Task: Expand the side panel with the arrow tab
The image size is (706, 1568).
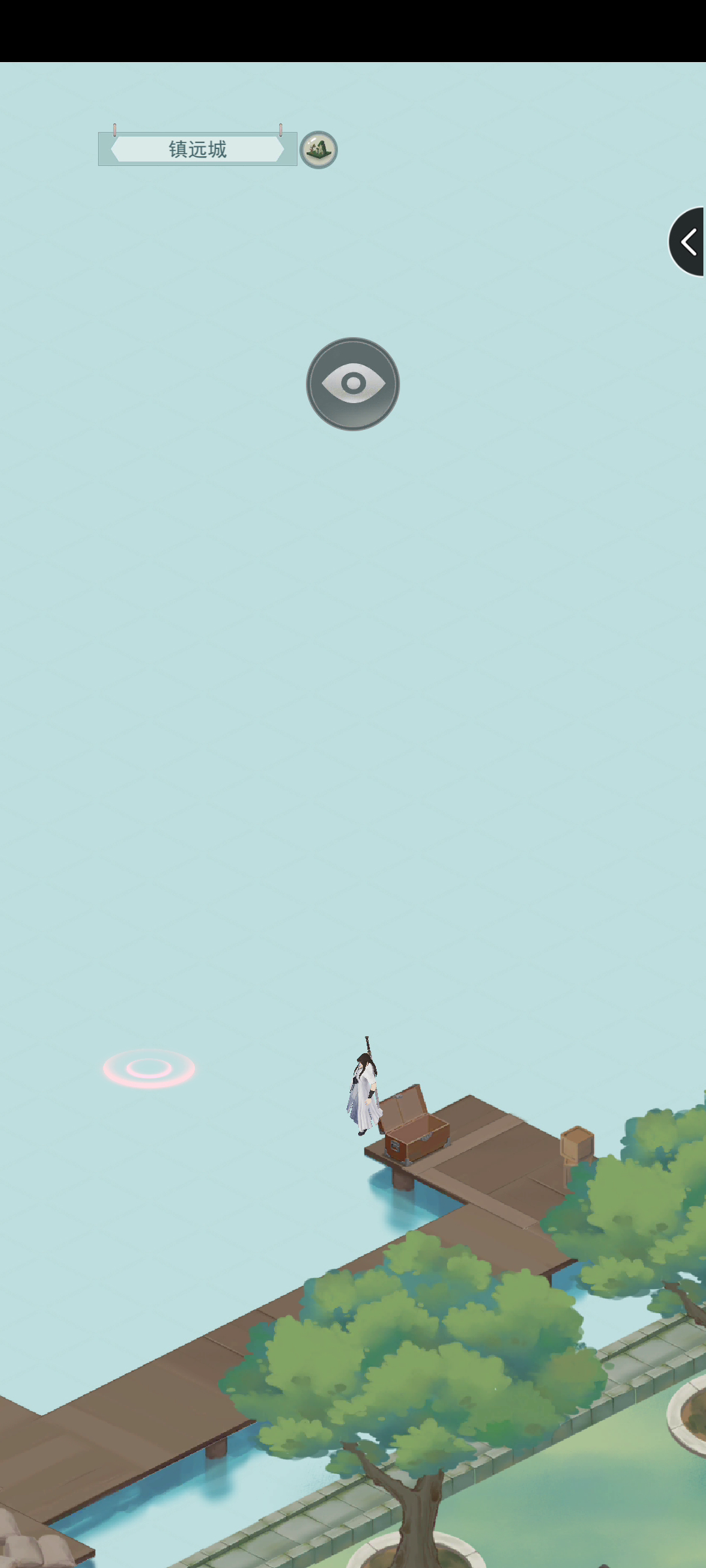Action: [x=686, y=242]
